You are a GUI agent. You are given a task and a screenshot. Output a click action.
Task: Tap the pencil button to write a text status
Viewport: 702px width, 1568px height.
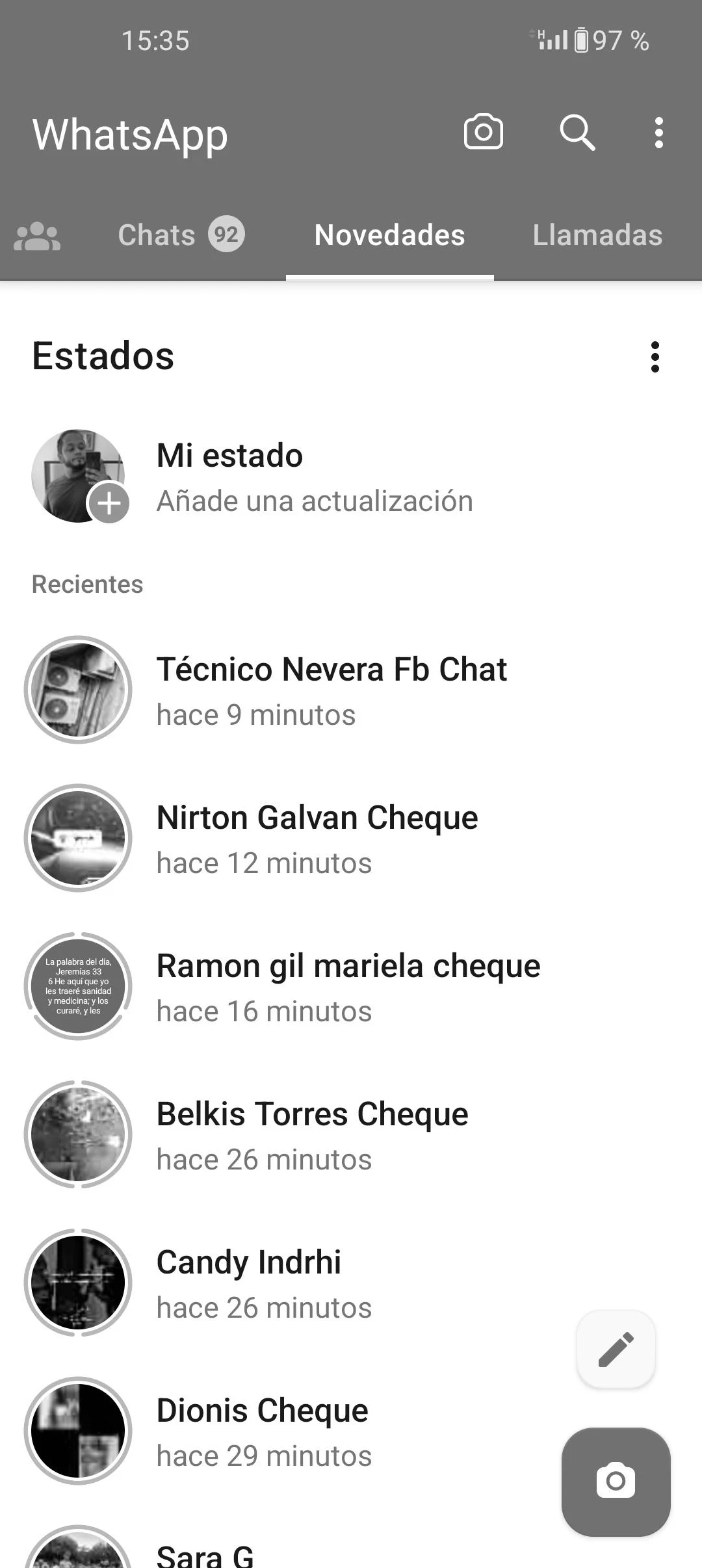click(x=616, y=1348)
